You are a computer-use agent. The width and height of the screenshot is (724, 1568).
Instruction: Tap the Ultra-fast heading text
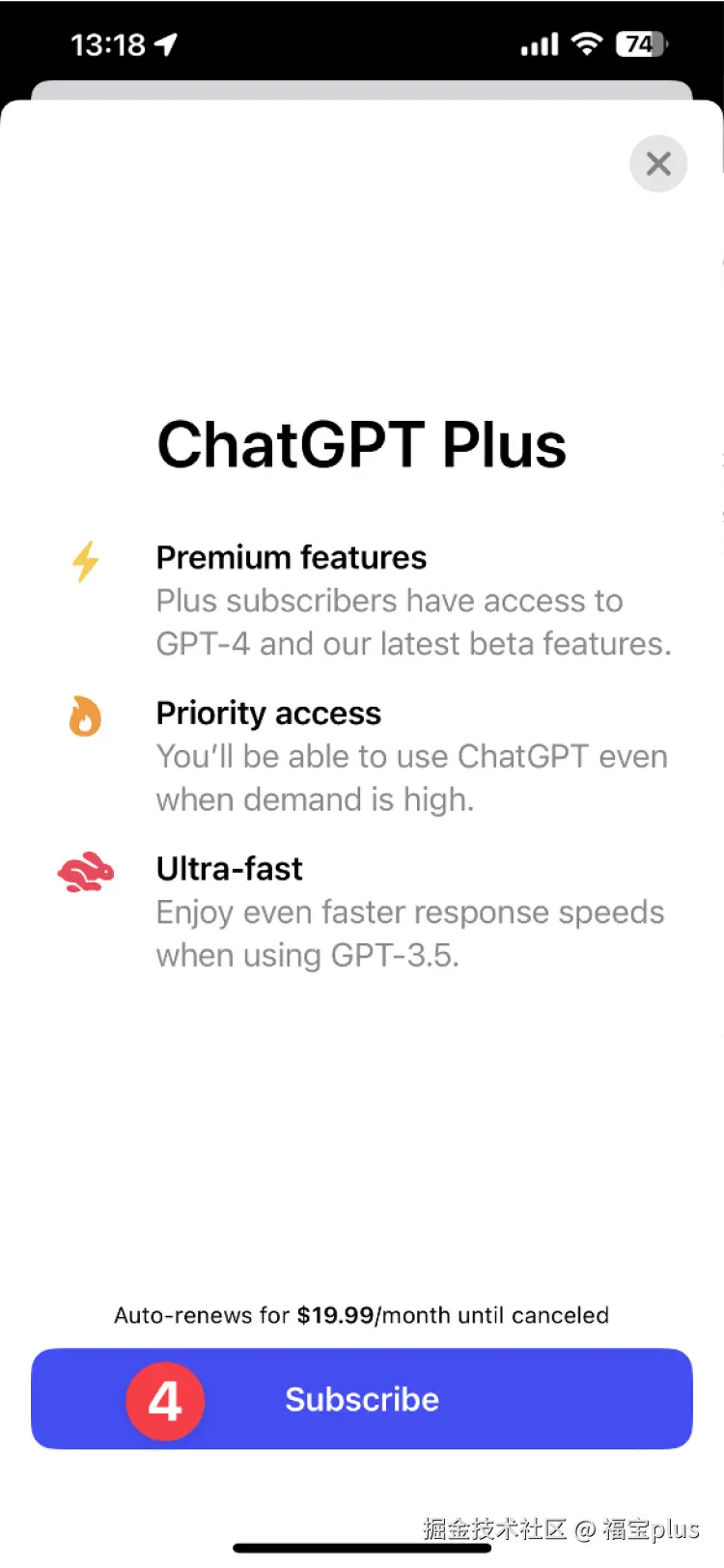click(229, 868)
